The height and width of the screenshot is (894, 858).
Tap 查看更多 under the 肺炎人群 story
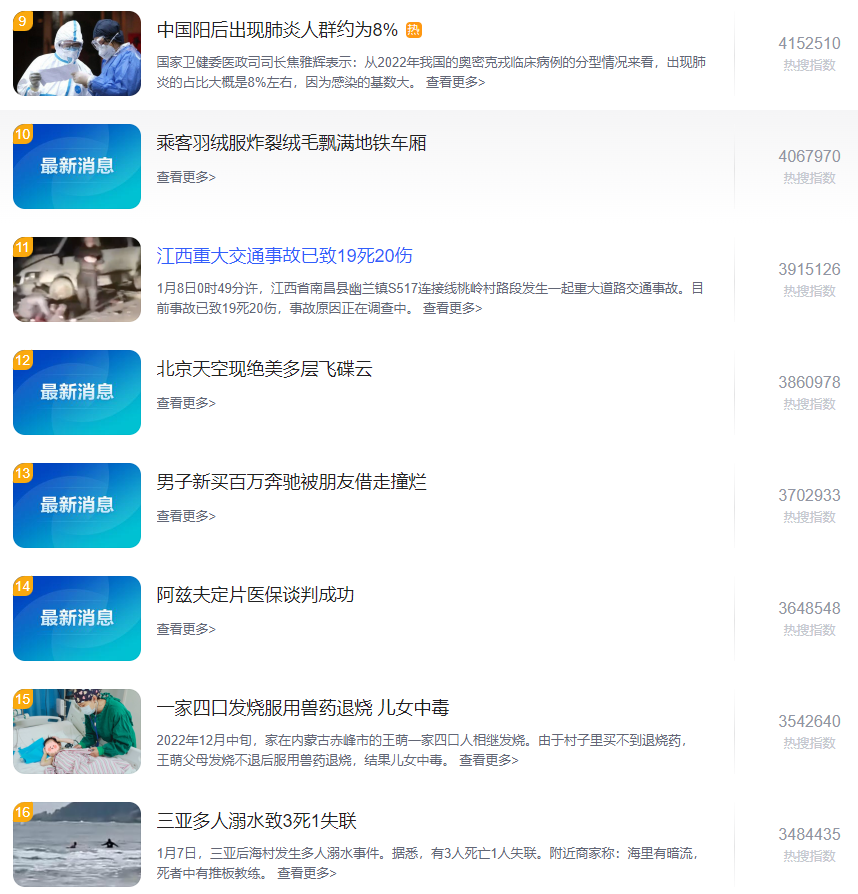click(455, 82)
